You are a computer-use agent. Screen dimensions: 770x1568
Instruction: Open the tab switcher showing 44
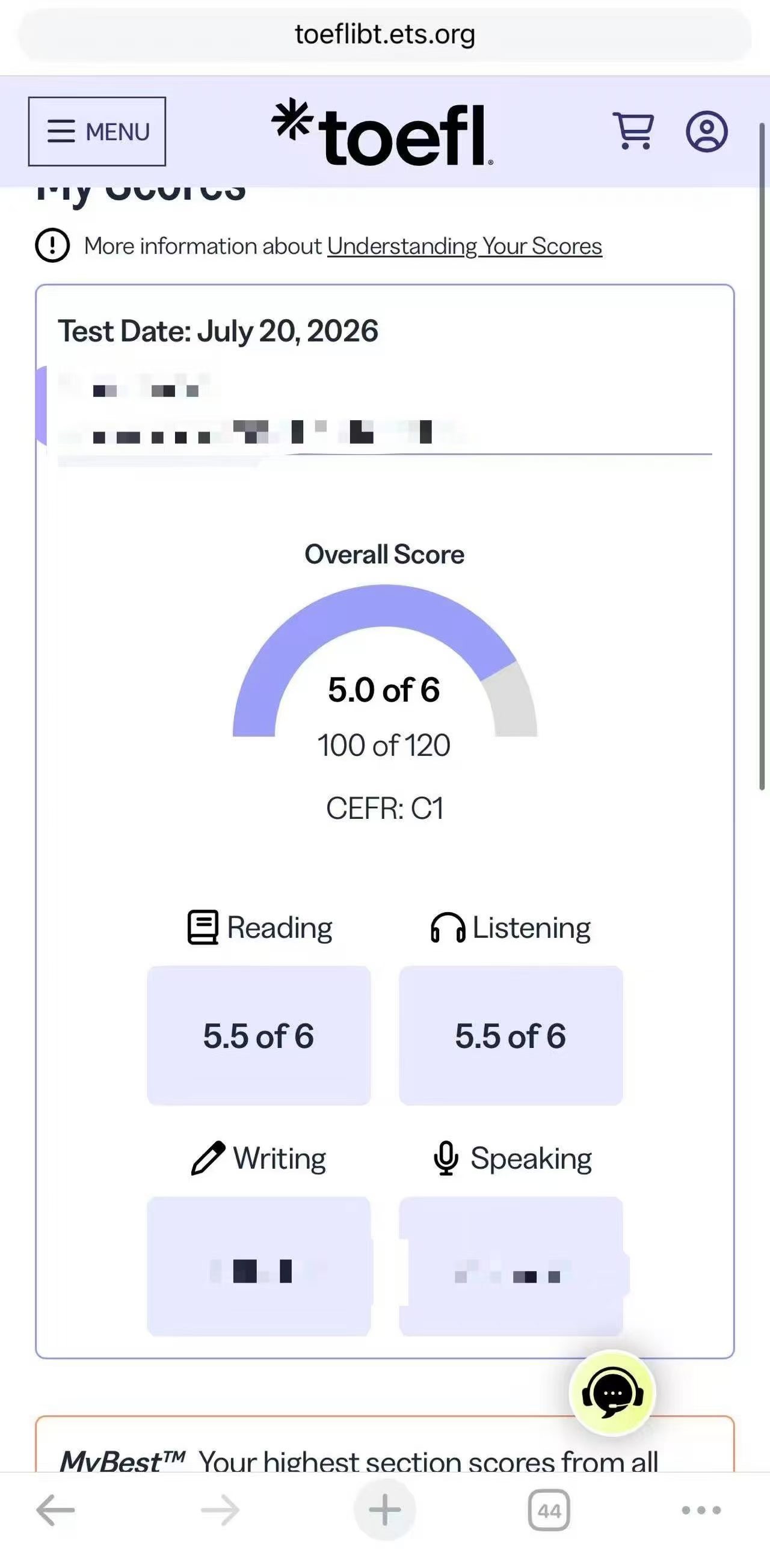(549, 1510)
